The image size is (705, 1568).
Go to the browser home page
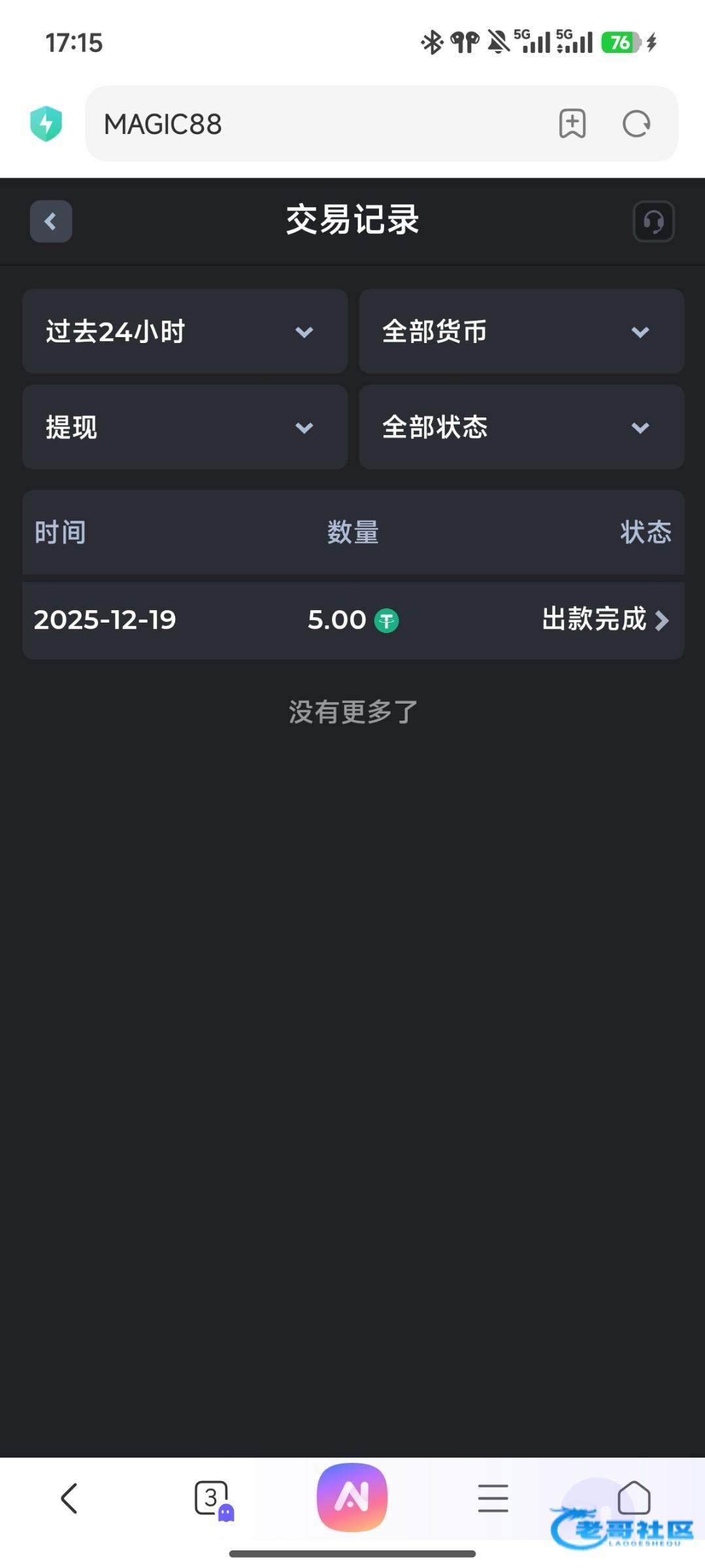click(634, 1497)
